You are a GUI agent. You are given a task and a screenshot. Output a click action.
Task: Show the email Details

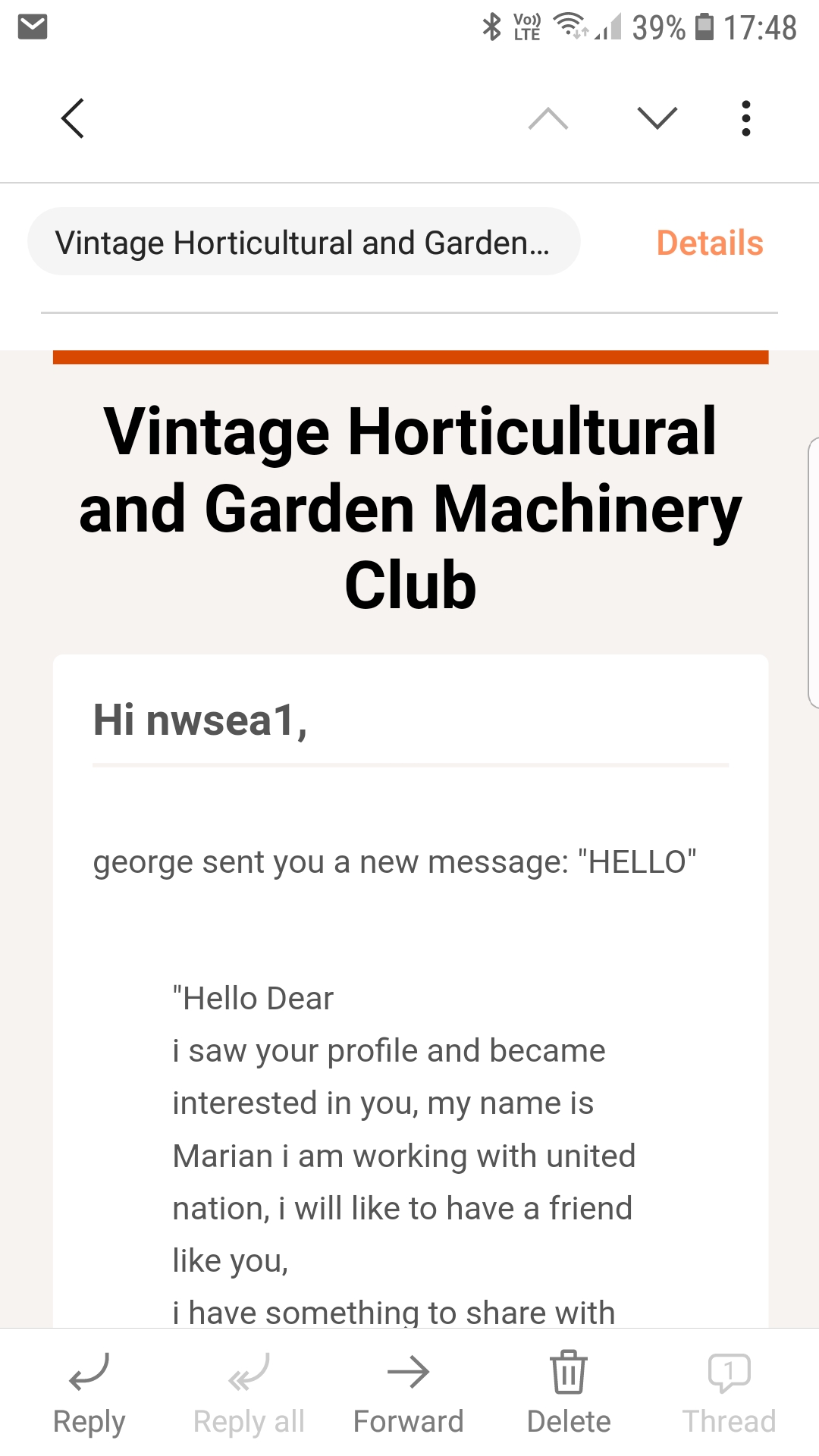(x=709, y=243)
